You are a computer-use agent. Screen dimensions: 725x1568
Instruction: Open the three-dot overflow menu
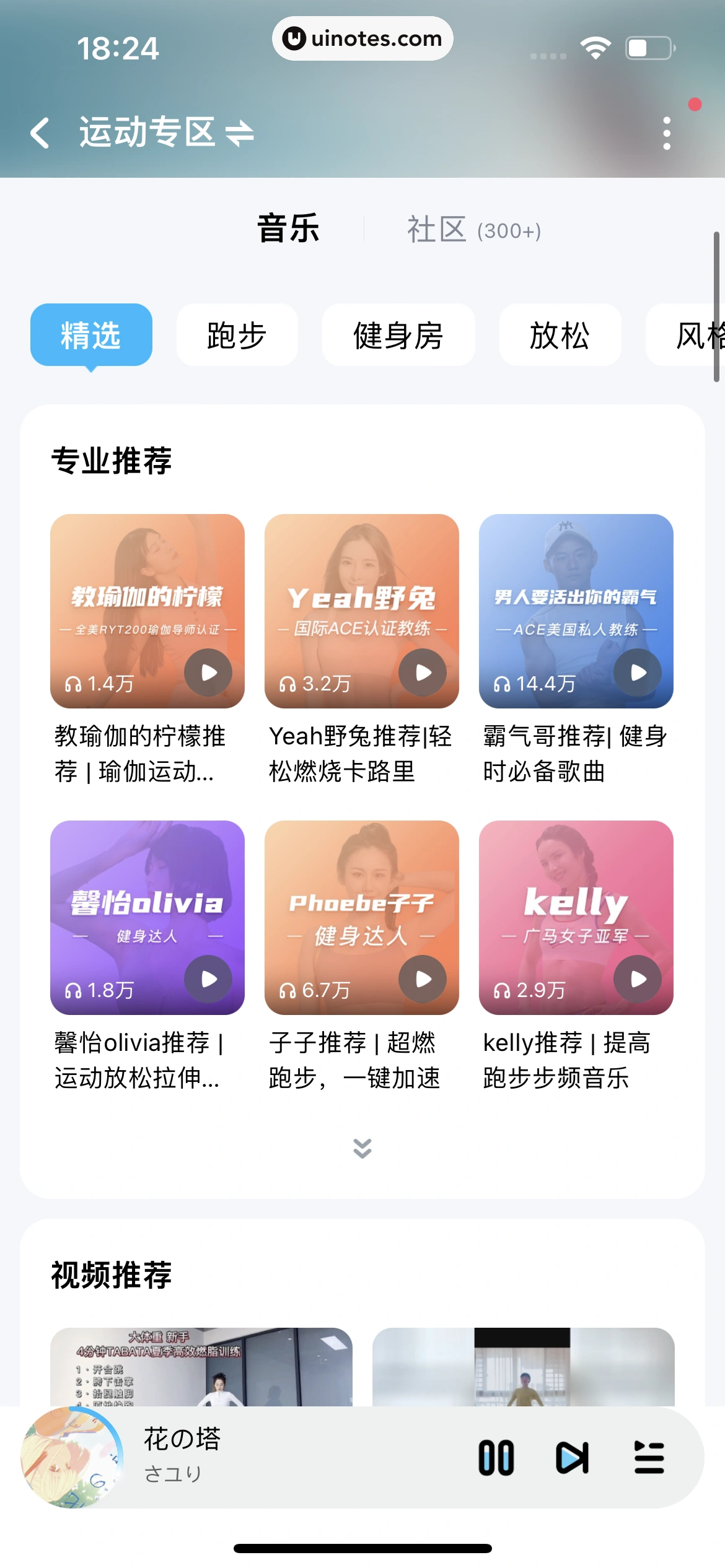[x=667, y=132]
